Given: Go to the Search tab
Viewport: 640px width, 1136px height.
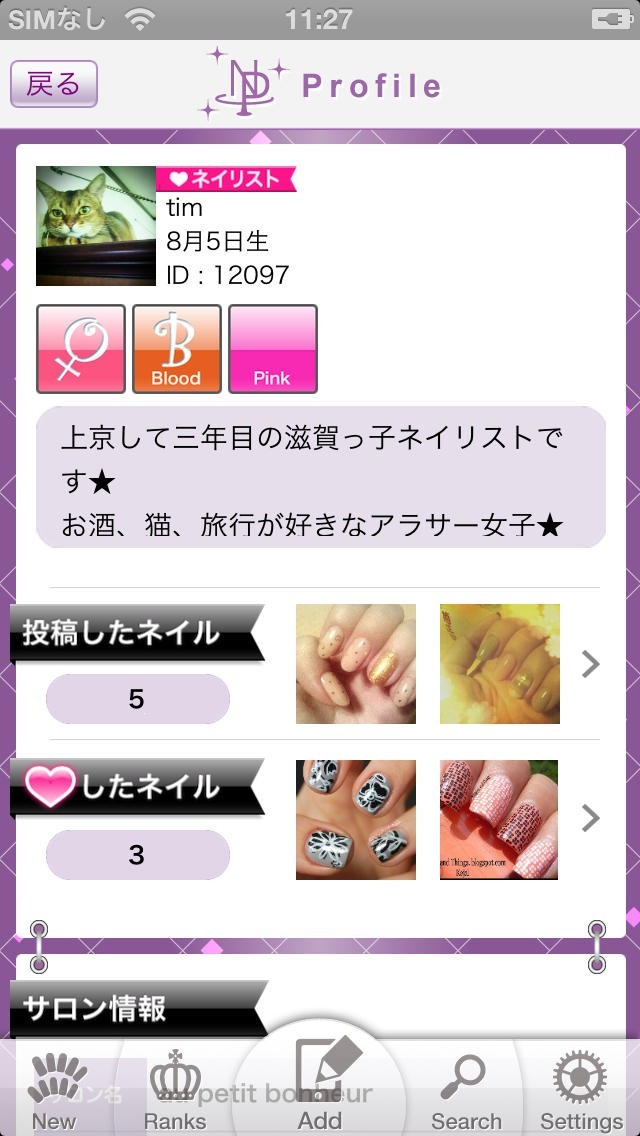Looking at the screenshot, I should pos(466,1092).
